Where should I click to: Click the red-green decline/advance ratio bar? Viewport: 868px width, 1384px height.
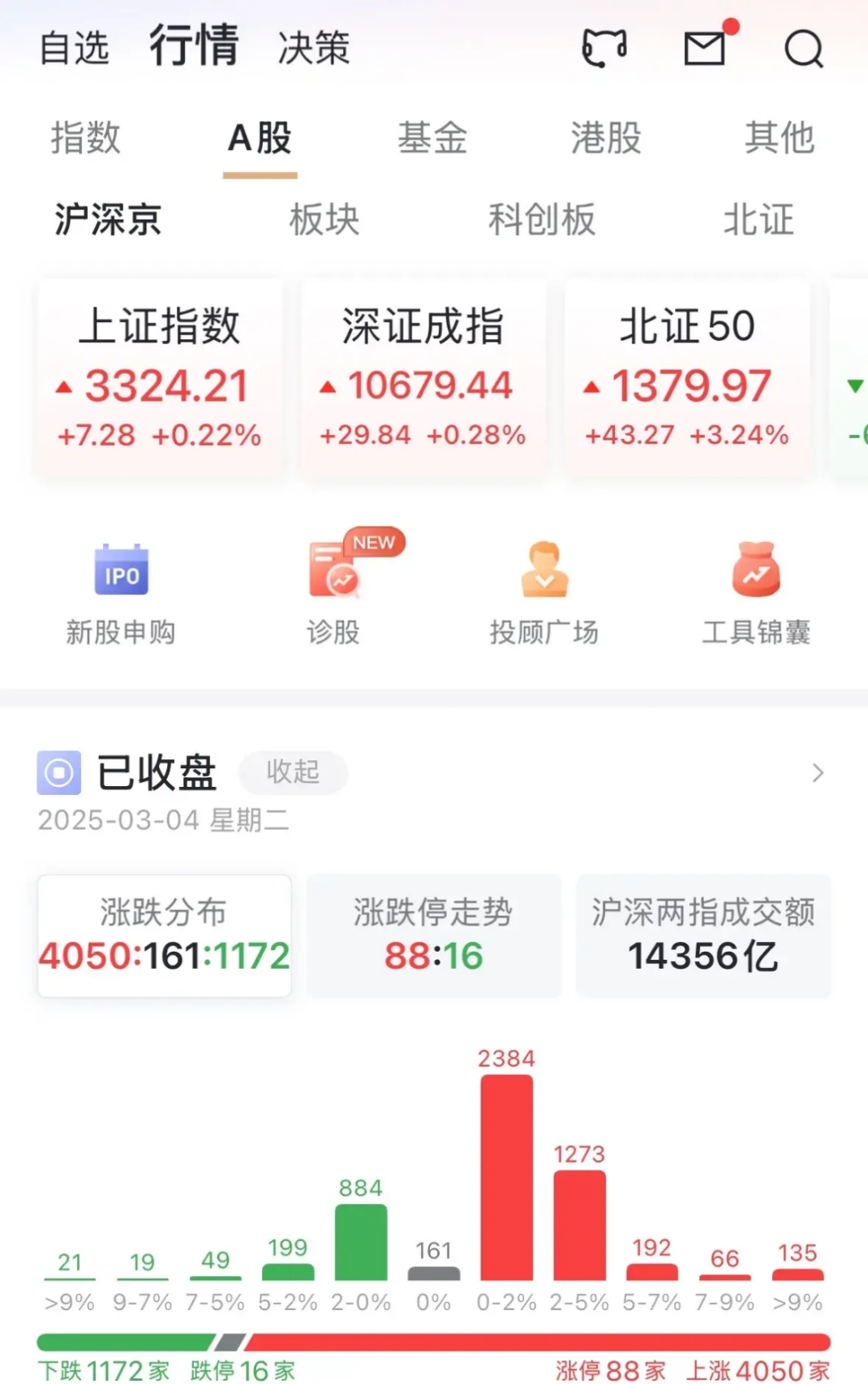(434, 1334)
